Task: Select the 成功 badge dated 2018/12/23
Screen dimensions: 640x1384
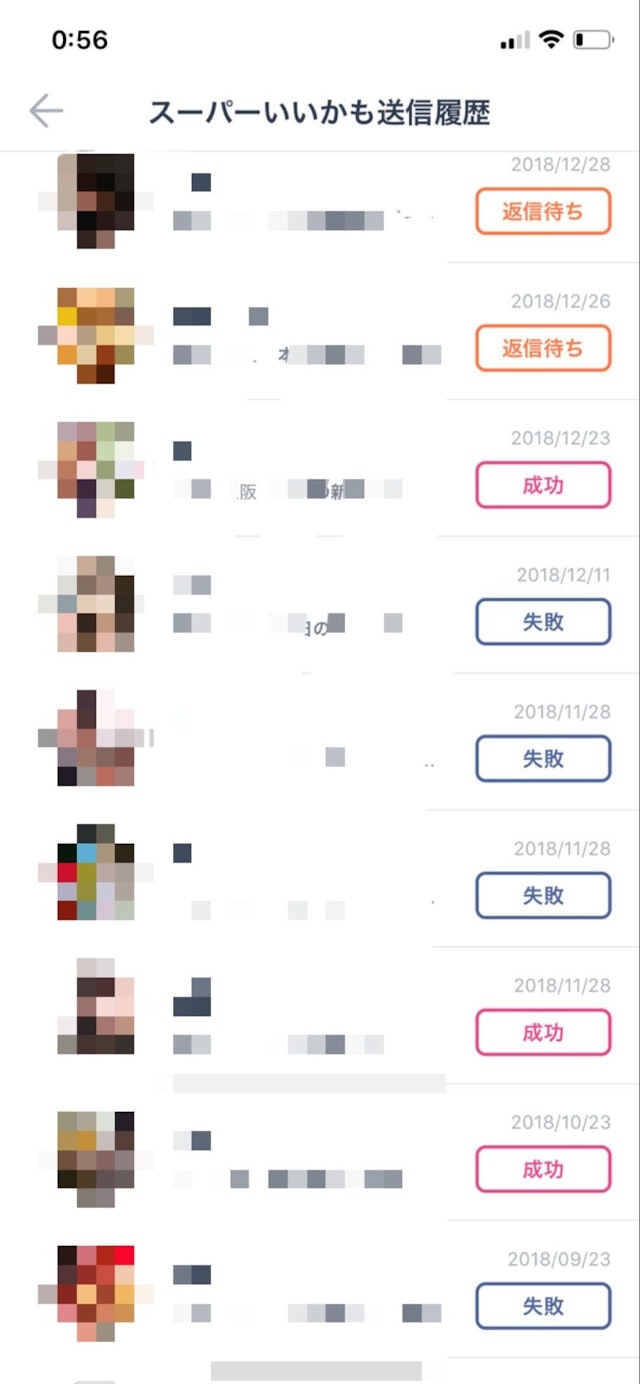Action: [x=542, y=485]
